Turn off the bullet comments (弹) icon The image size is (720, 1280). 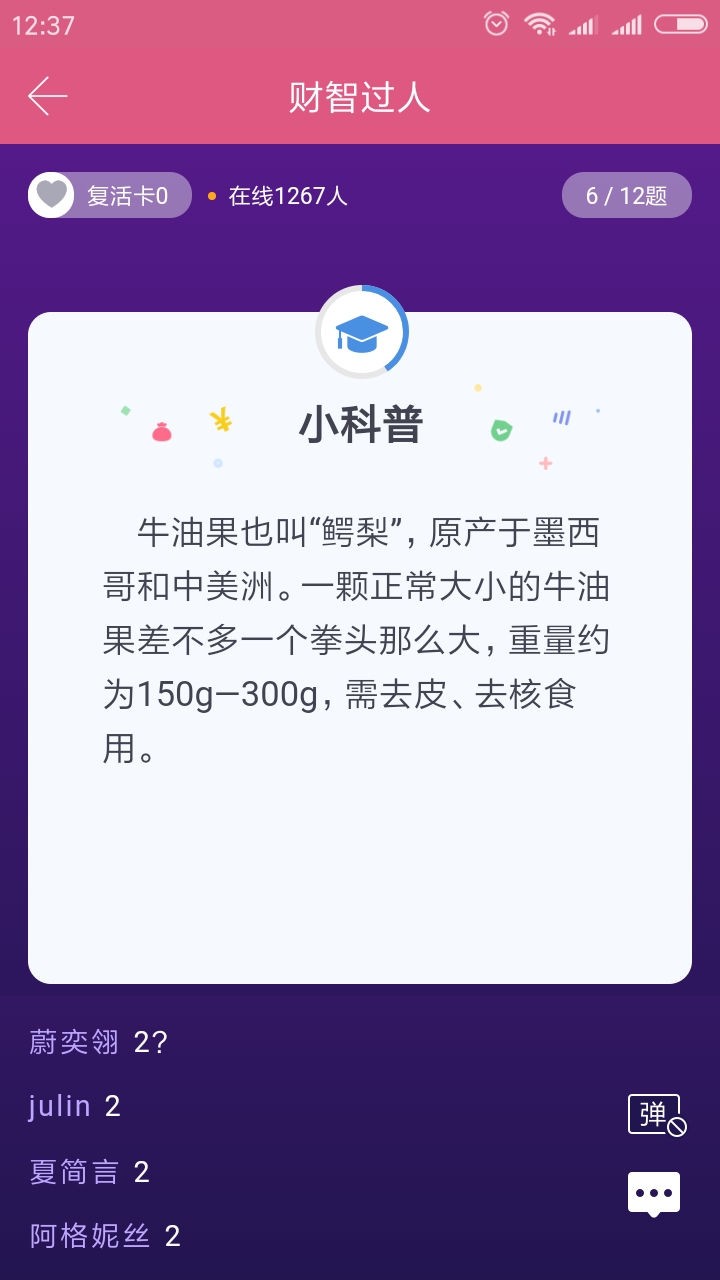tap(657, 1115)
